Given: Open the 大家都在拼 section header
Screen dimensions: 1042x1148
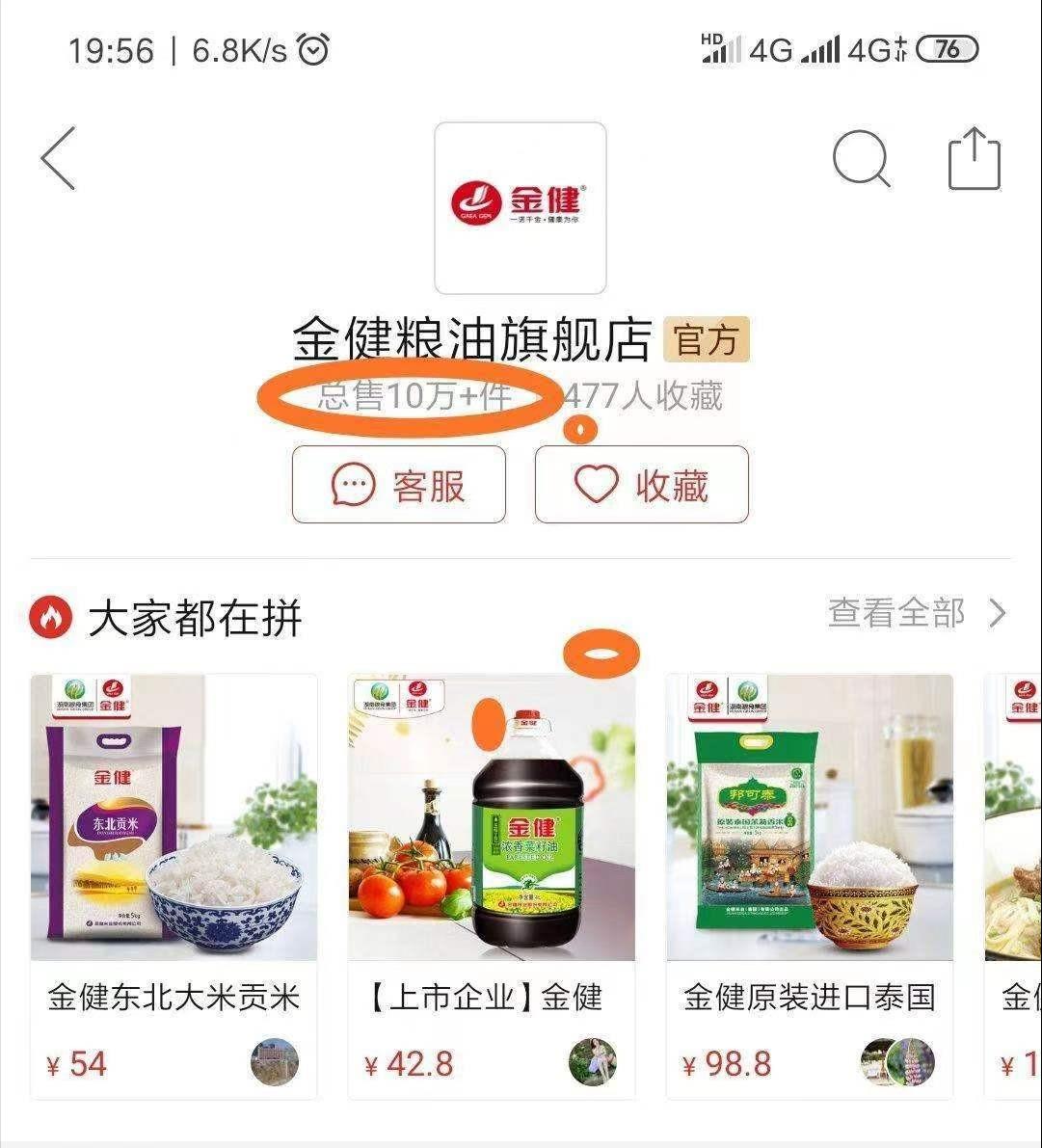Looking at the screenshot, I should [x=196, y=616].
